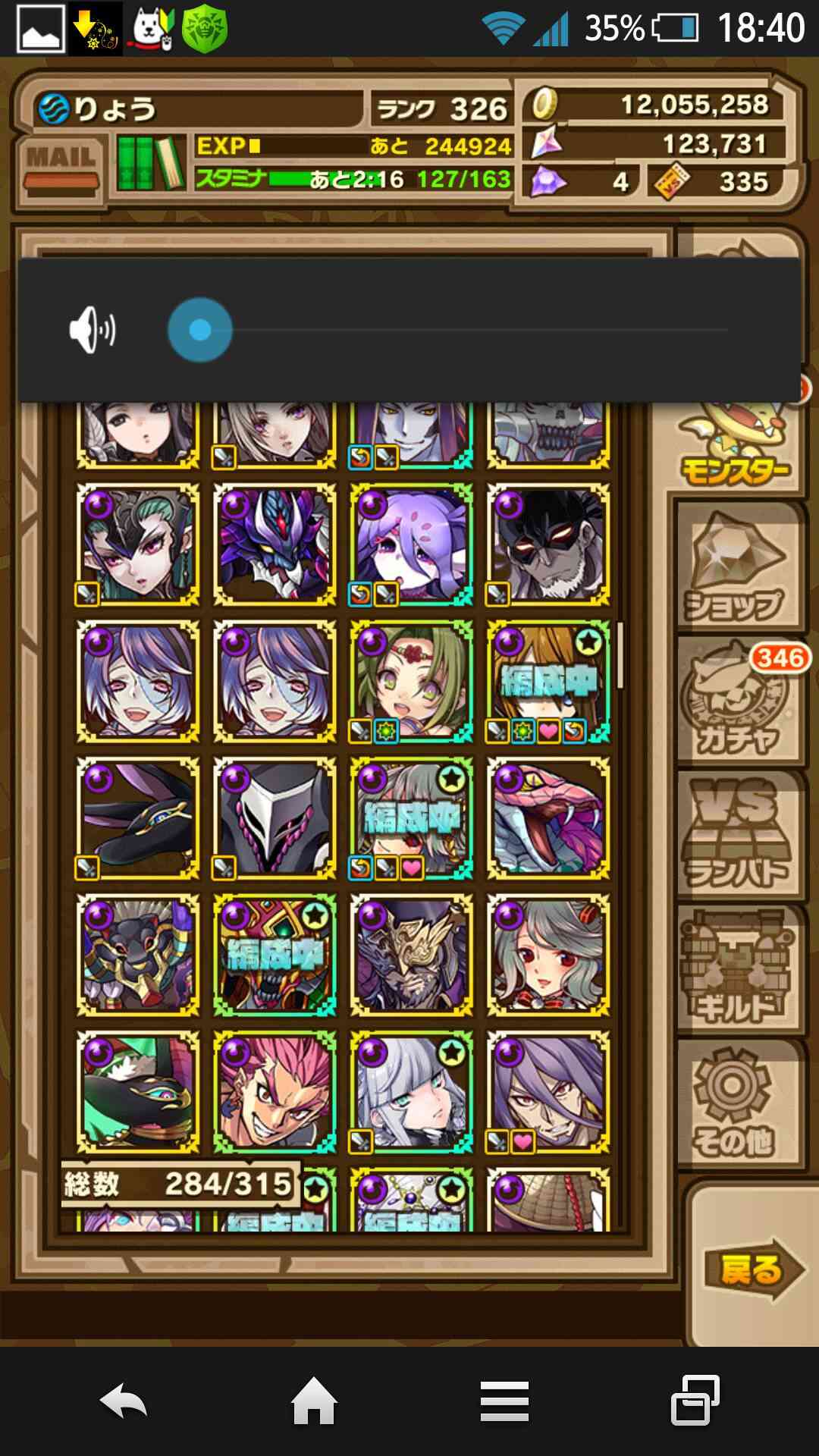Open the recent apps button
The image size is (819, 1456).
[695, 1401]
